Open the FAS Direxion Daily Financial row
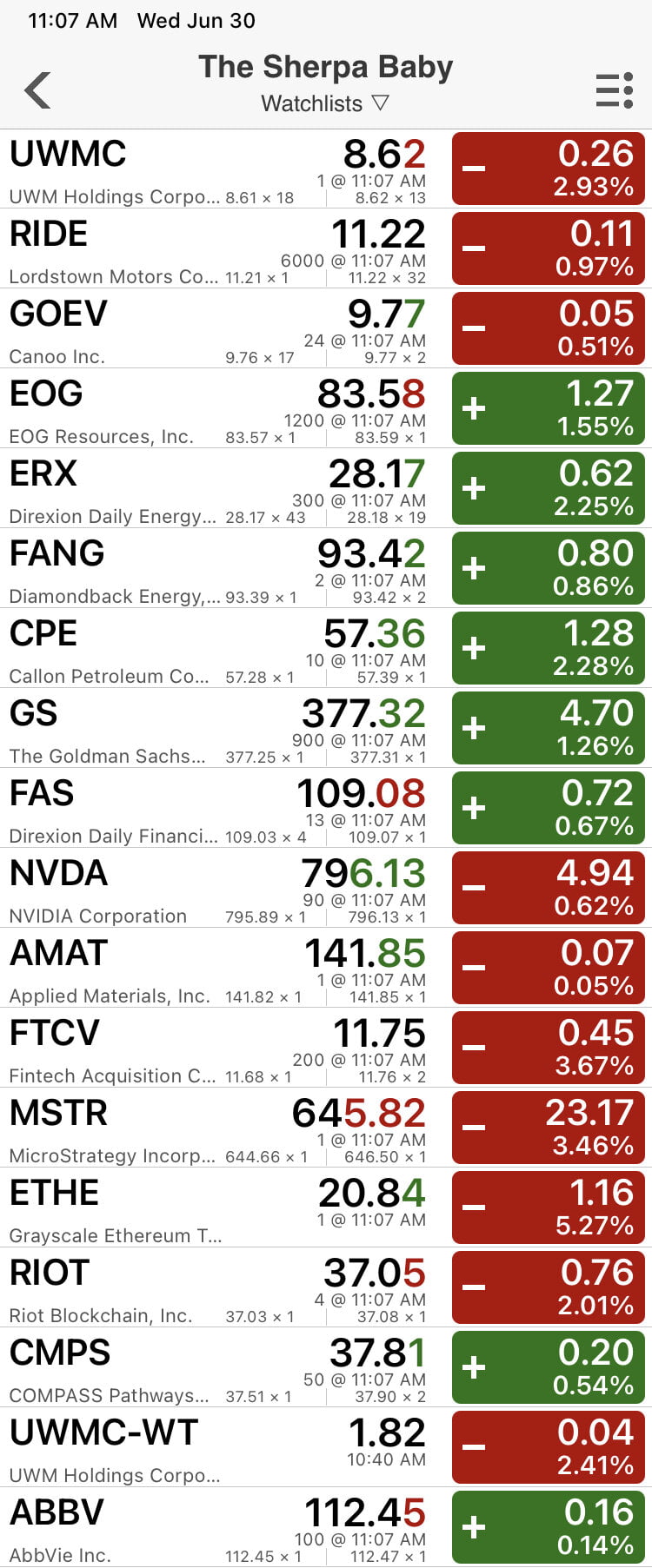 [x=217, y=809]
